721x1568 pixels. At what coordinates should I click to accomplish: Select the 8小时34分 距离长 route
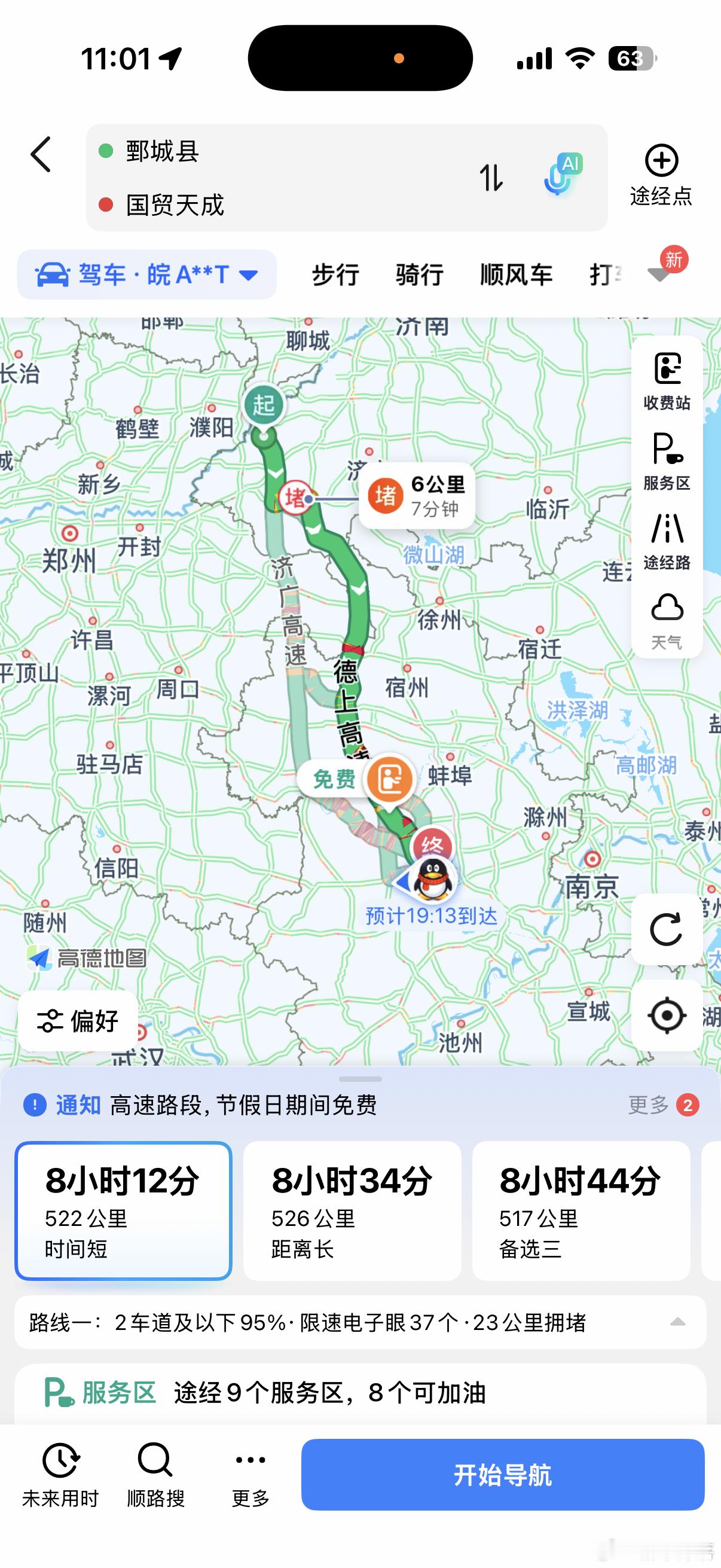point(352,1208)
